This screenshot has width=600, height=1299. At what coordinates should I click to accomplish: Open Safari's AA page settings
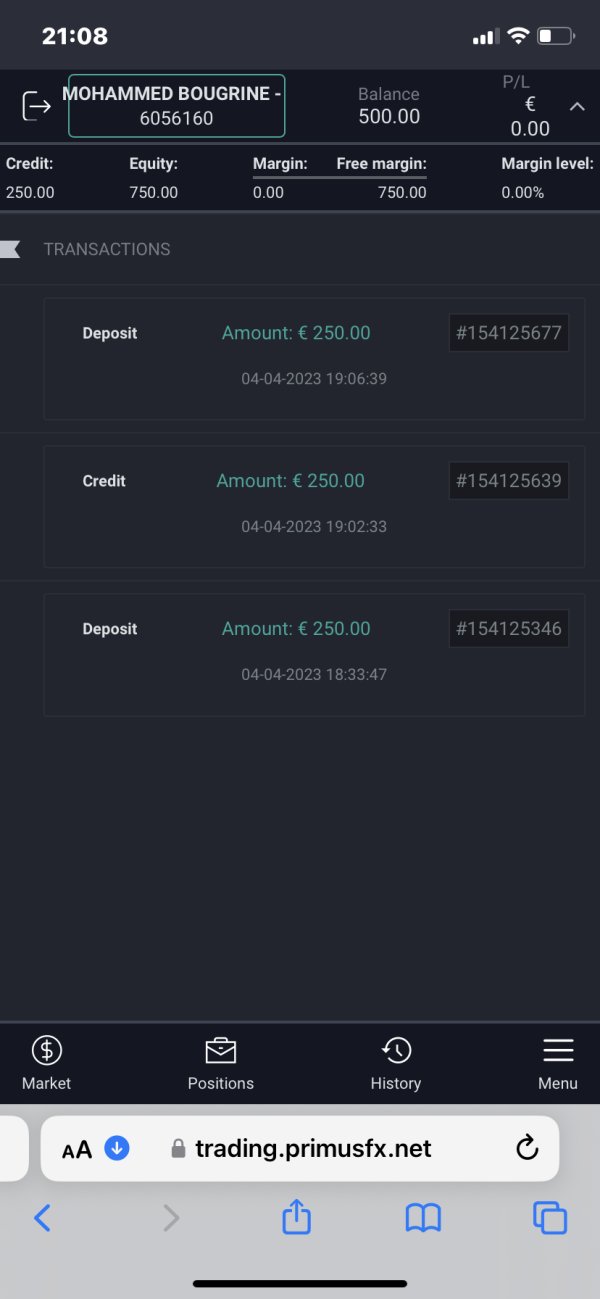(77, 1149)
